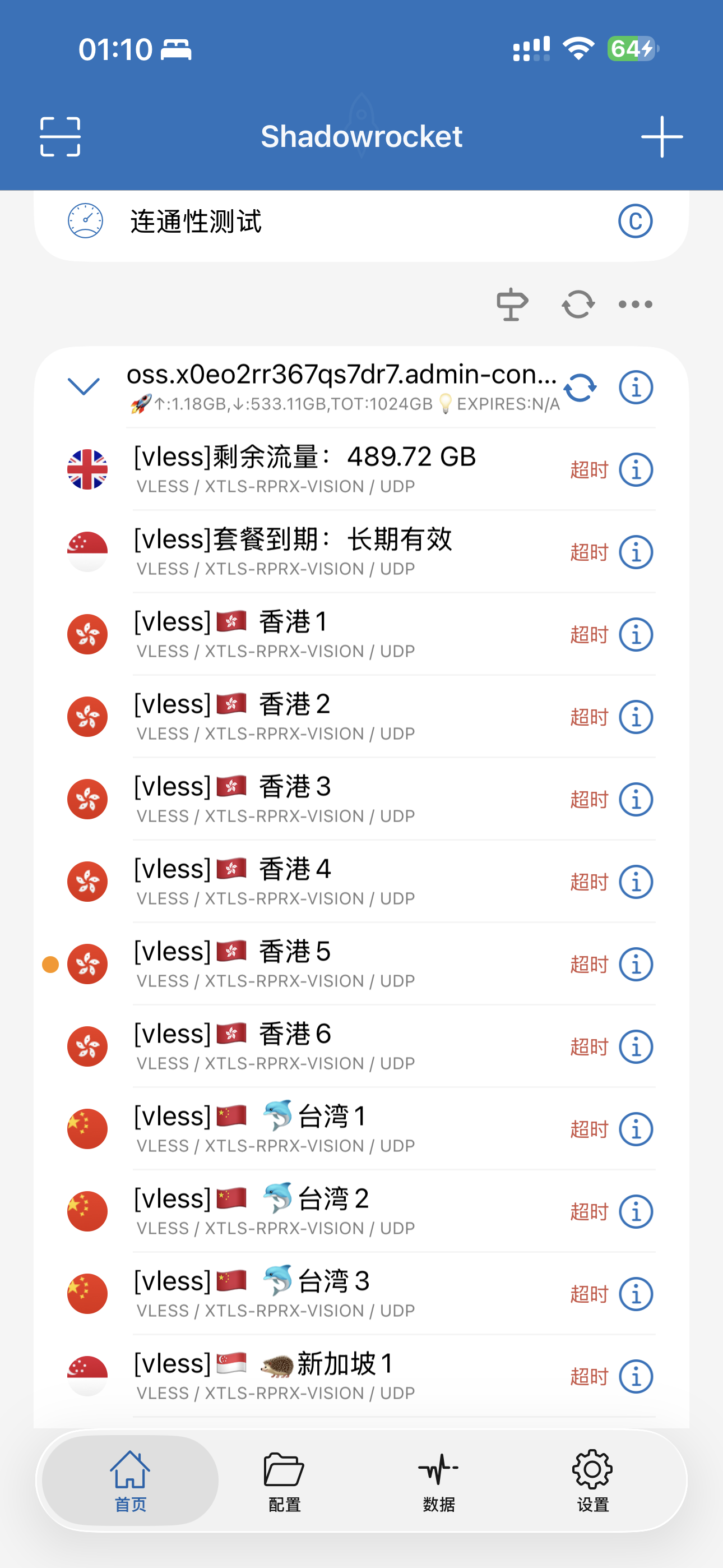This screenshot has width=723, height=1568.
Task: Switch to the 数据 tab
Action: tap(438, 1481)
